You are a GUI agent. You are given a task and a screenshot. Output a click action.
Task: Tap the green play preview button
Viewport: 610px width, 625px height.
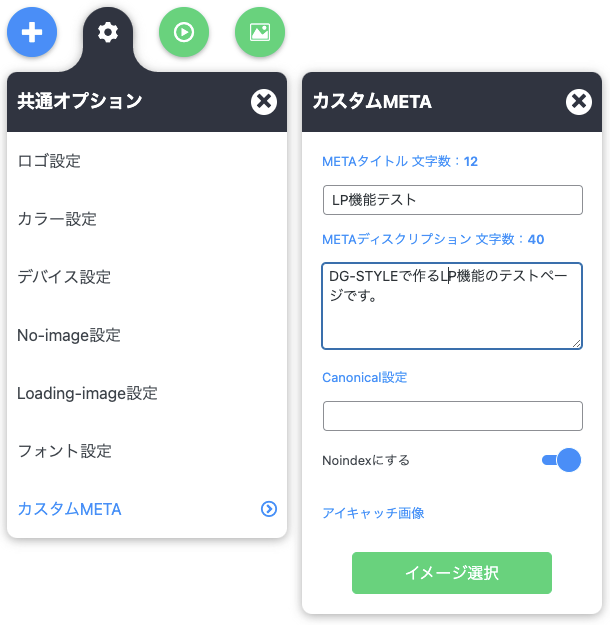(184, 32)
